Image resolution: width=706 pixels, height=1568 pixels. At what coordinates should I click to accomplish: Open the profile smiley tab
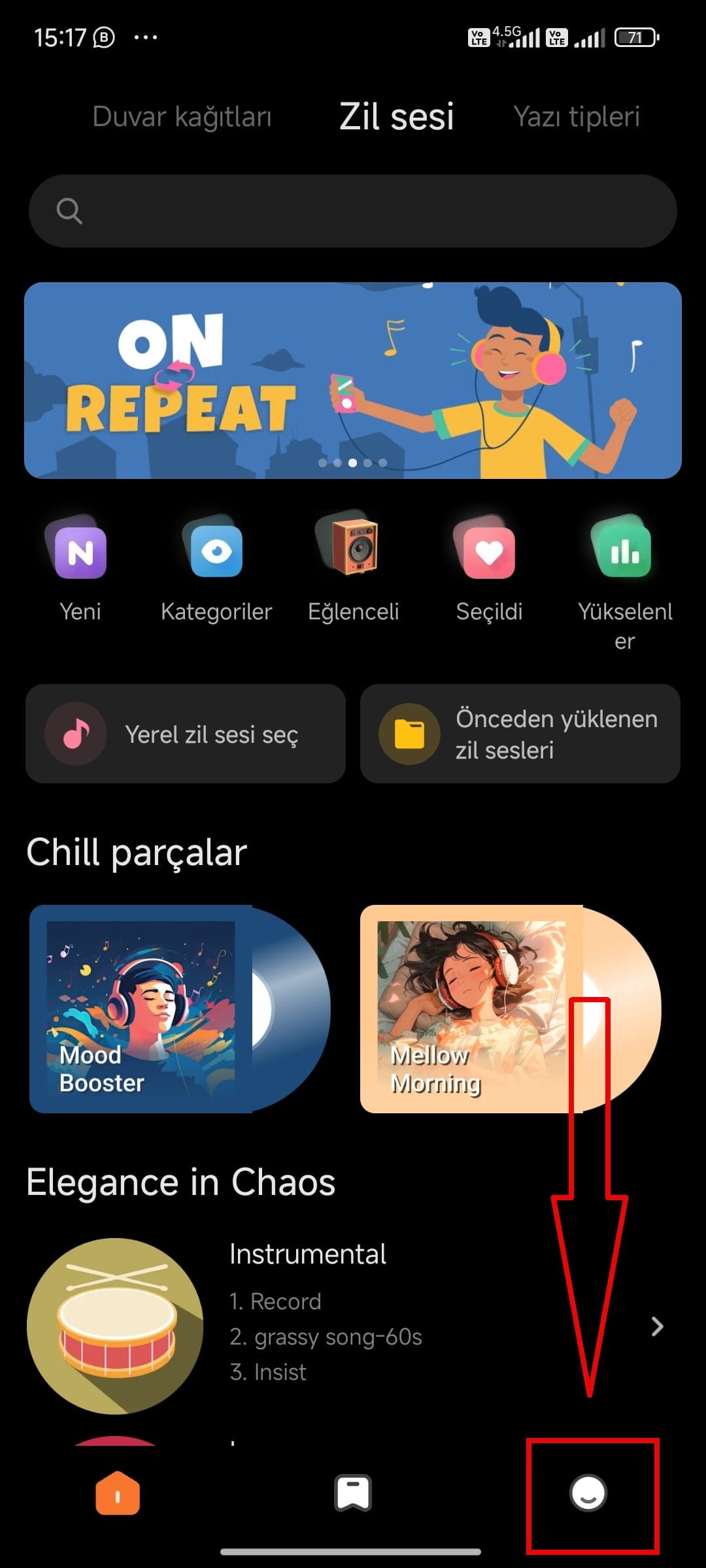coord(588,1494)
